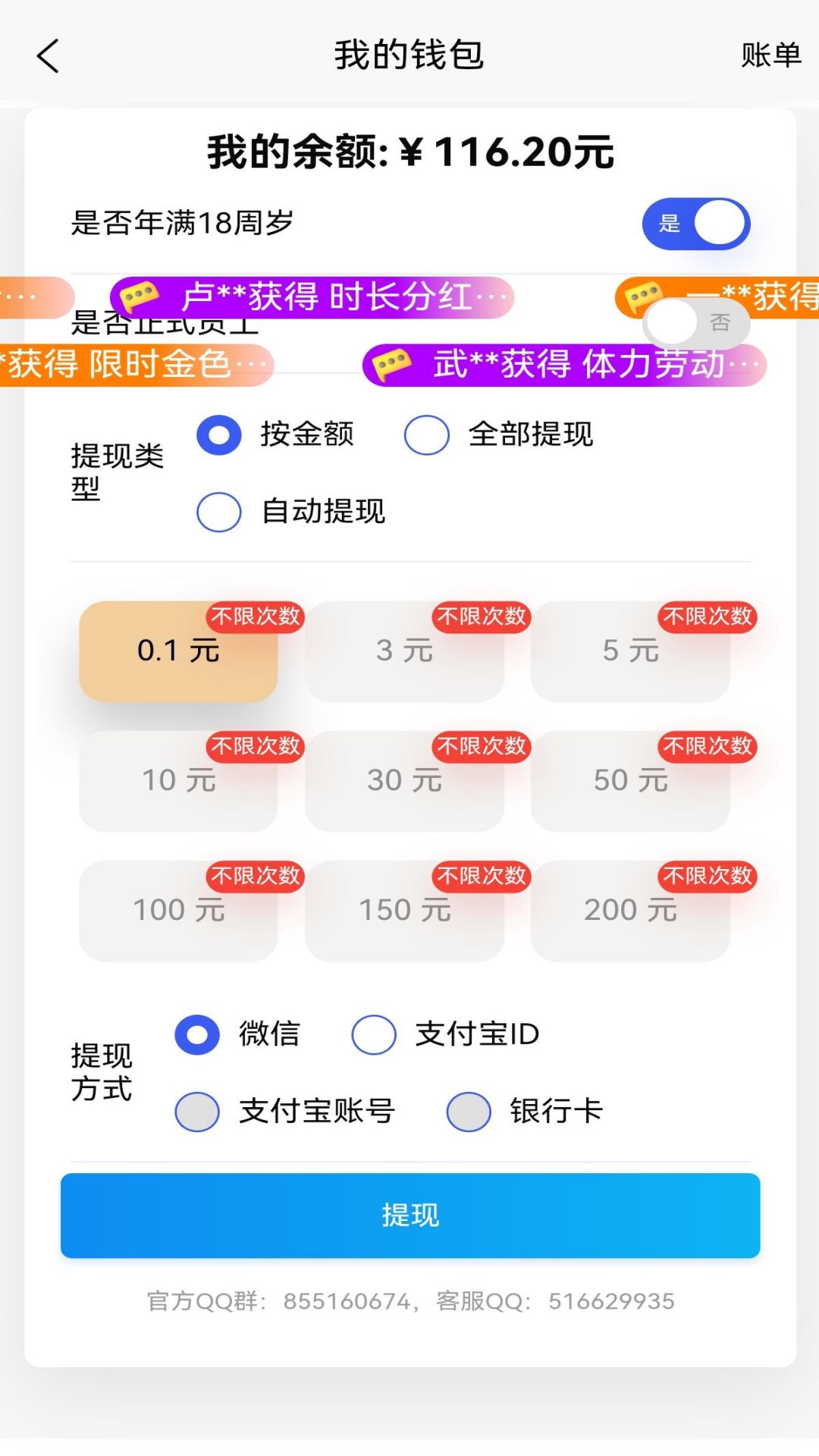Select the 10 元 amount tile
Screen dimensions: 819x1456
178,781
